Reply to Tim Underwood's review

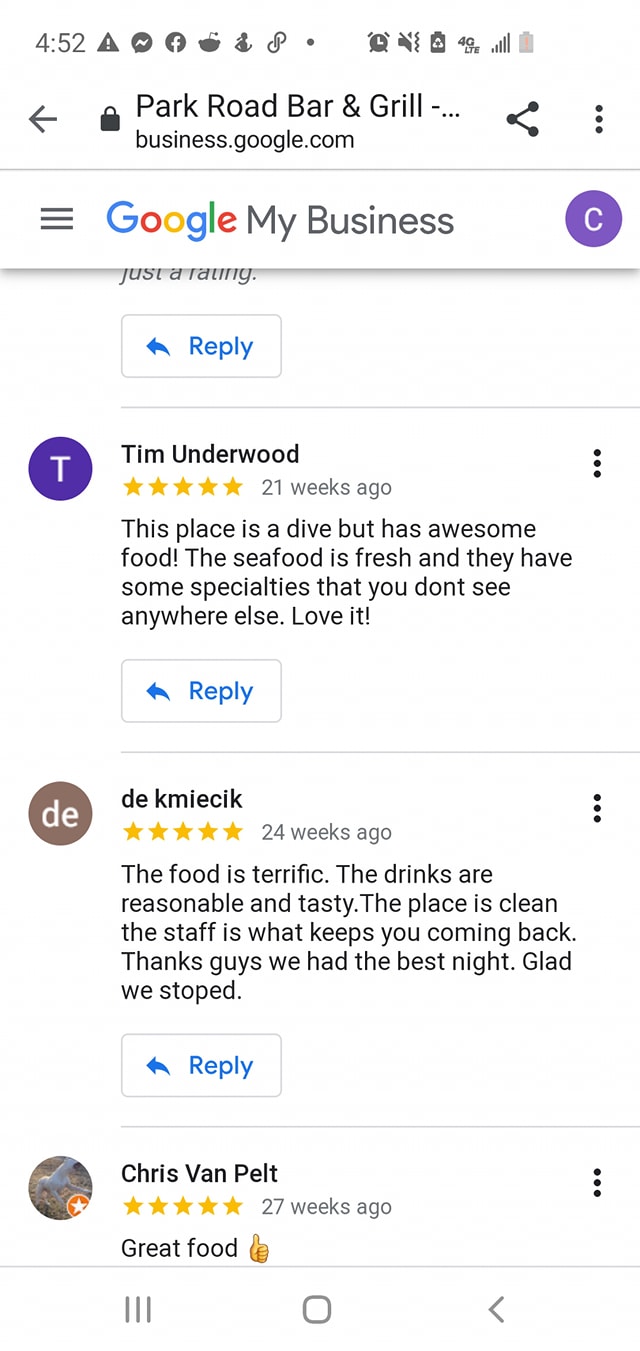tap(201, 691)
